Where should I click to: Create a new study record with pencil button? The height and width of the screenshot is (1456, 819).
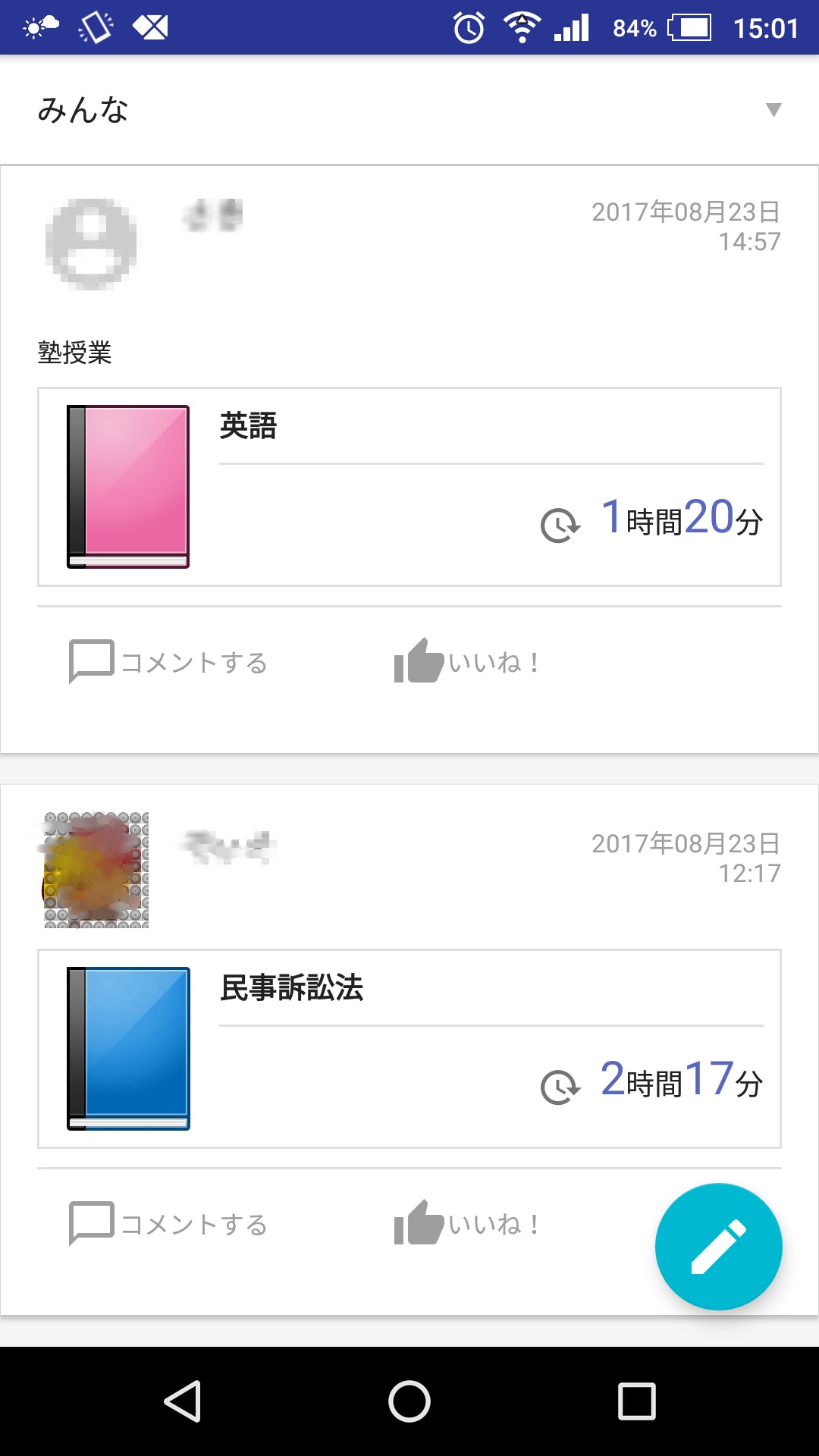[x=718, y=1246]
